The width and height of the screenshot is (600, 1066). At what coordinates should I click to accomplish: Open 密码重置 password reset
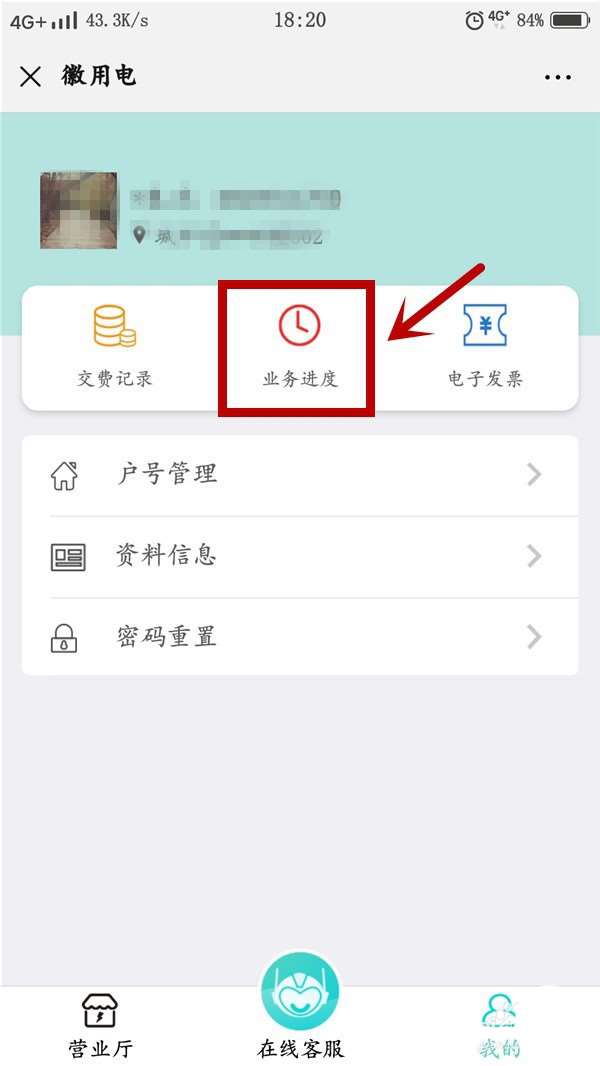coord(299,637)
